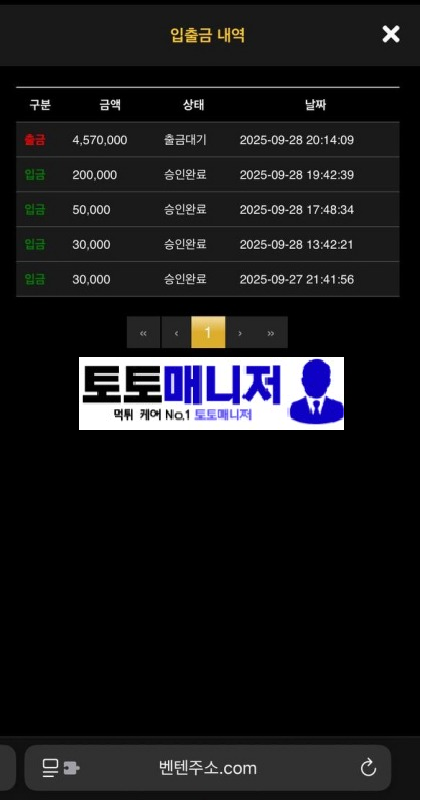
Task: Go to the previous page
Action: point(176,332)
